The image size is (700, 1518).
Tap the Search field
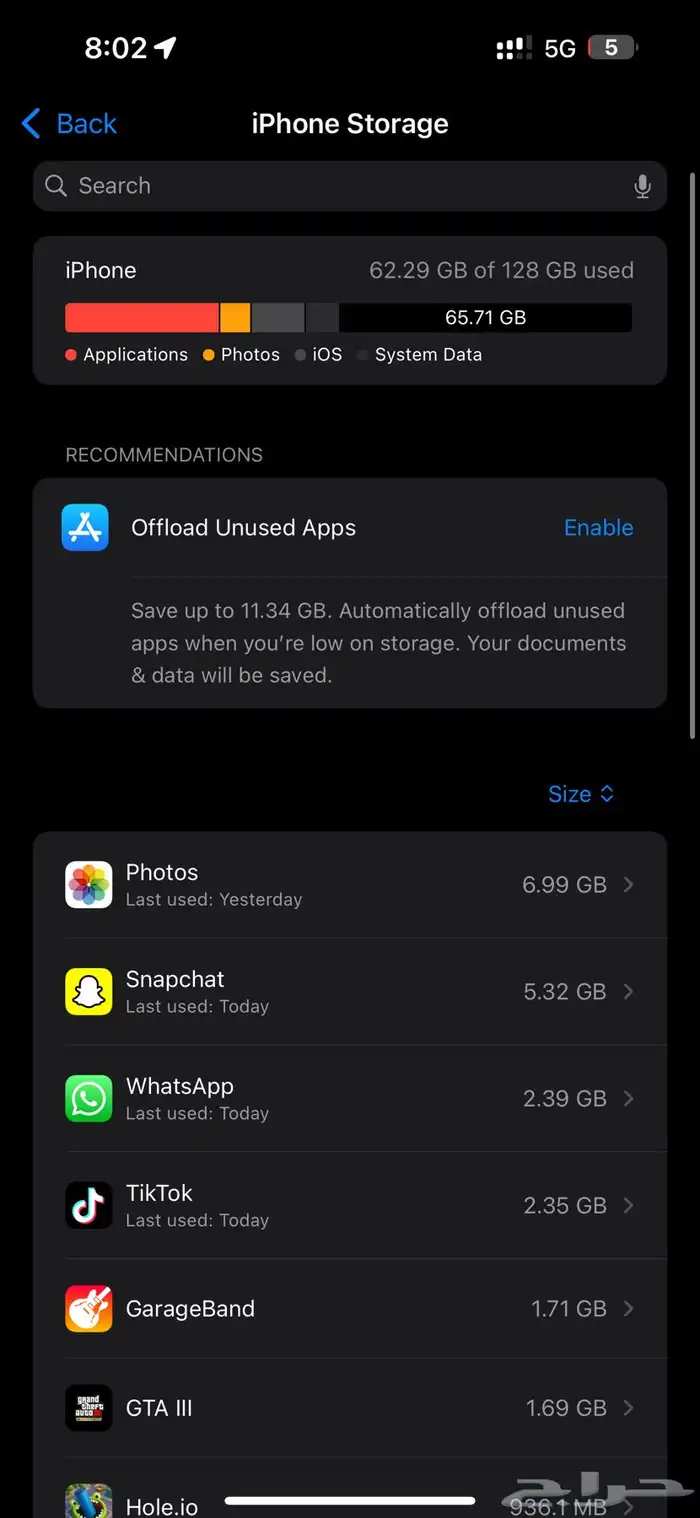(350, 186)
